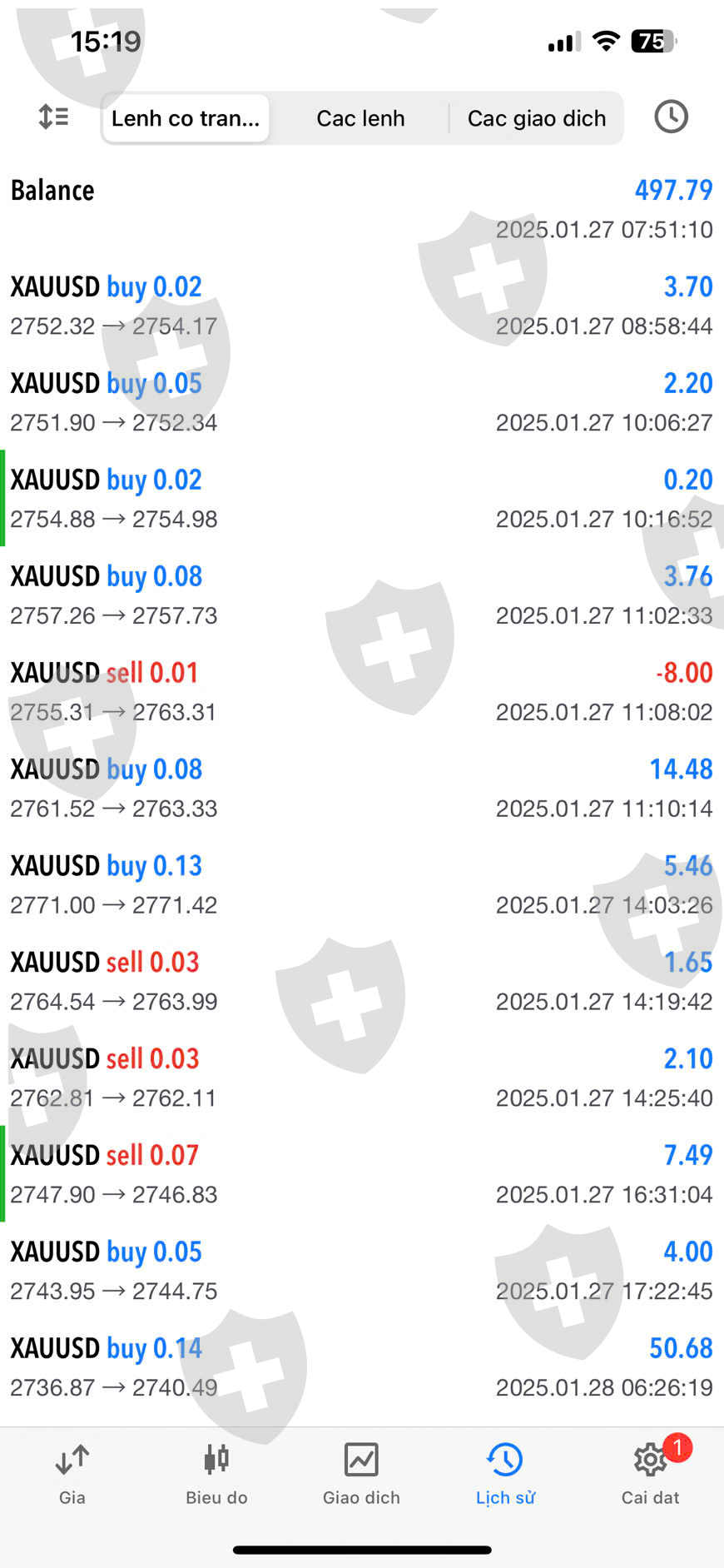Expand the buy 0.05 trade closed at 17:22:45

pyautogui.click(x=361, y=1271)
